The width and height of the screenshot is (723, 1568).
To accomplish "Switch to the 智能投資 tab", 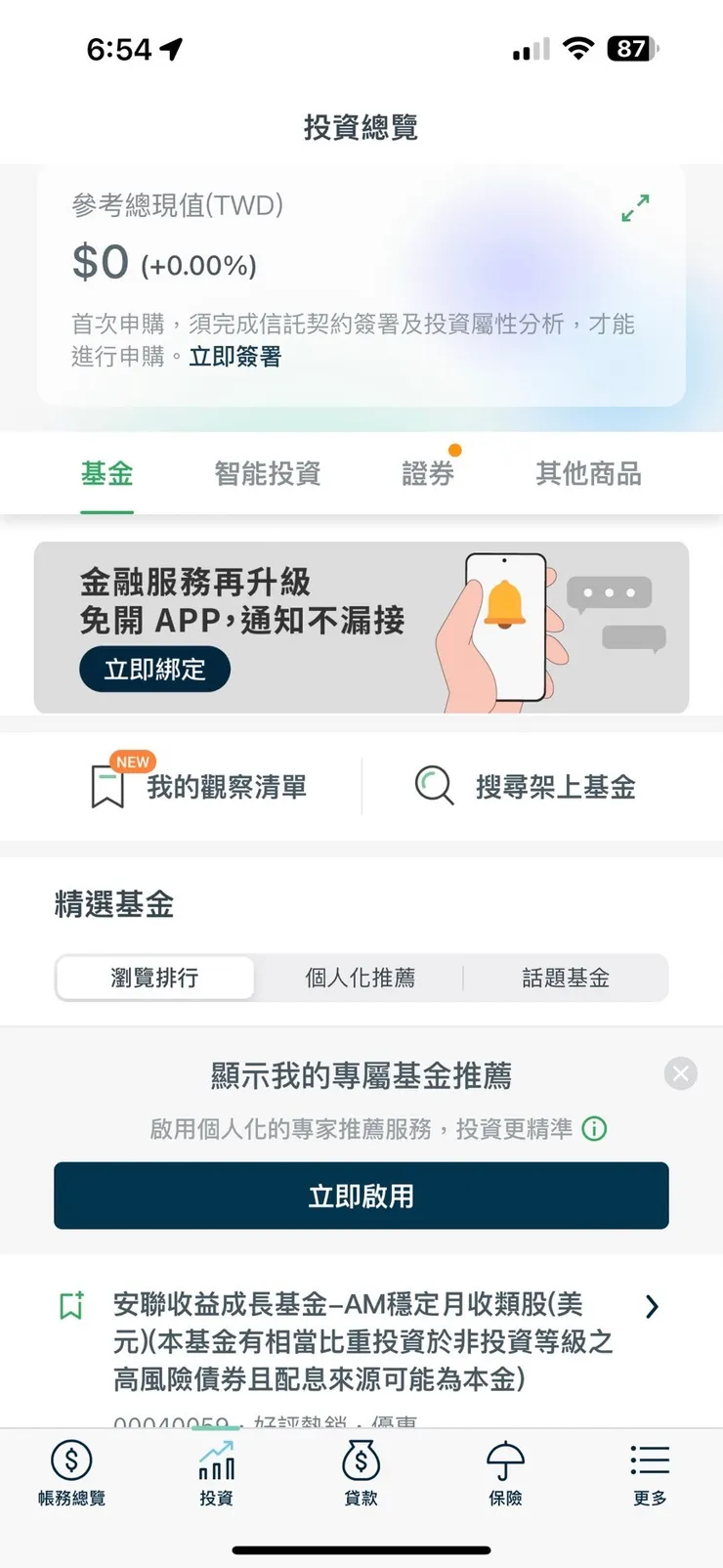I will pyautogui.click(x=268, y=473).
